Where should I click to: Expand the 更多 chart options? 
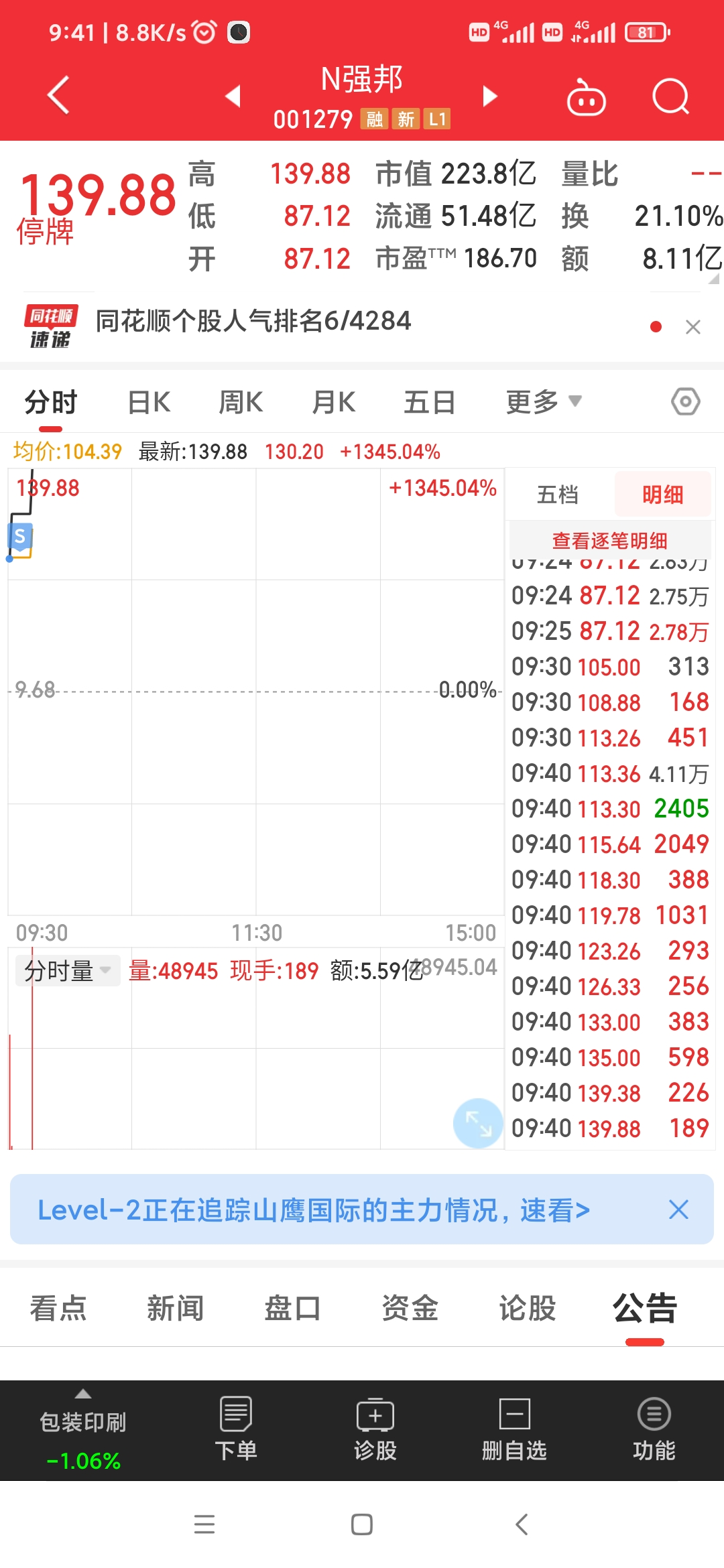coord(543,402)
